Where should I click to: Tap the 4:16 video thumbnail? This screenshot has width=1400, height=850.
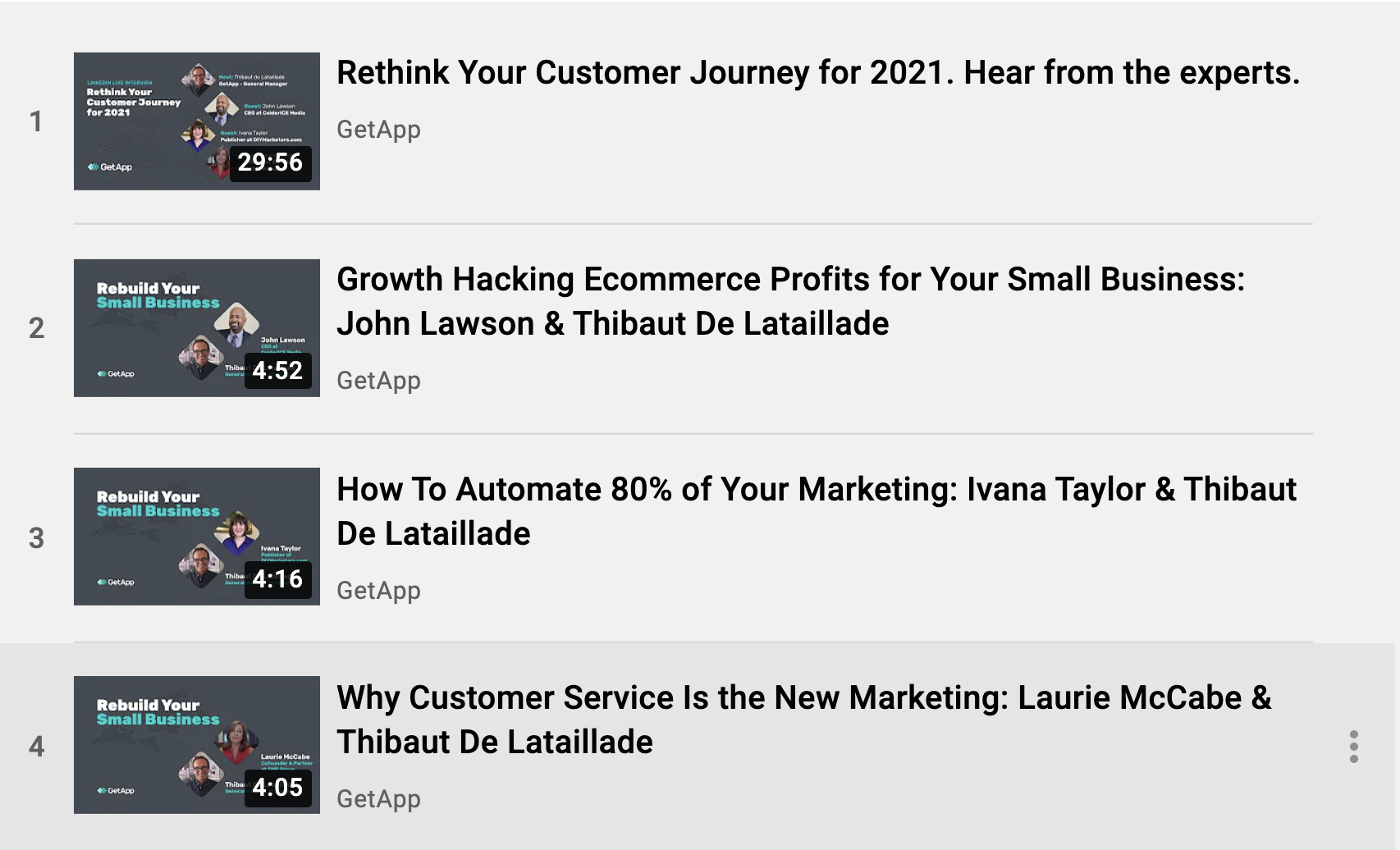pyautogui.click(x=197, y=537)
